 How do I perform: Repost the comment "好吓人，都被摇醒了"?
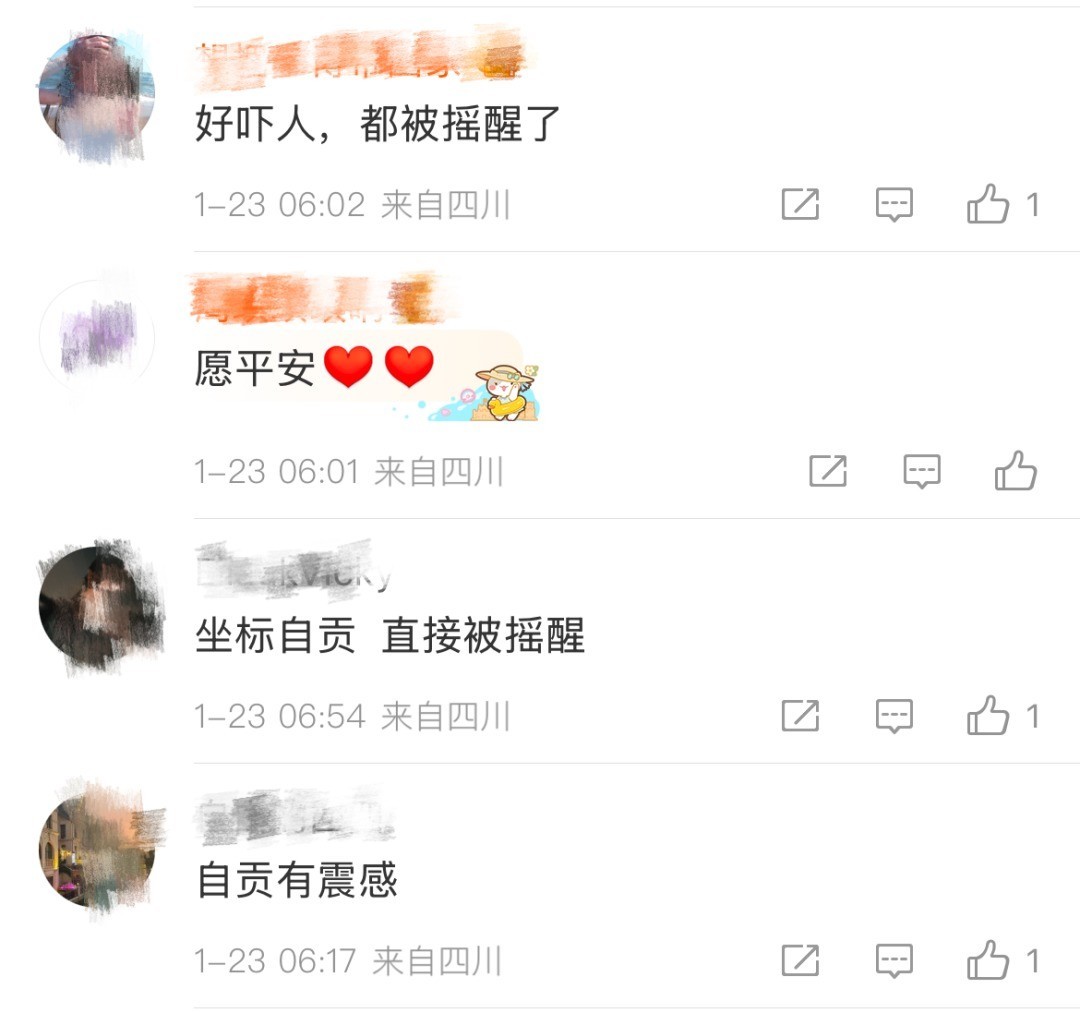(x=800, y=205)
